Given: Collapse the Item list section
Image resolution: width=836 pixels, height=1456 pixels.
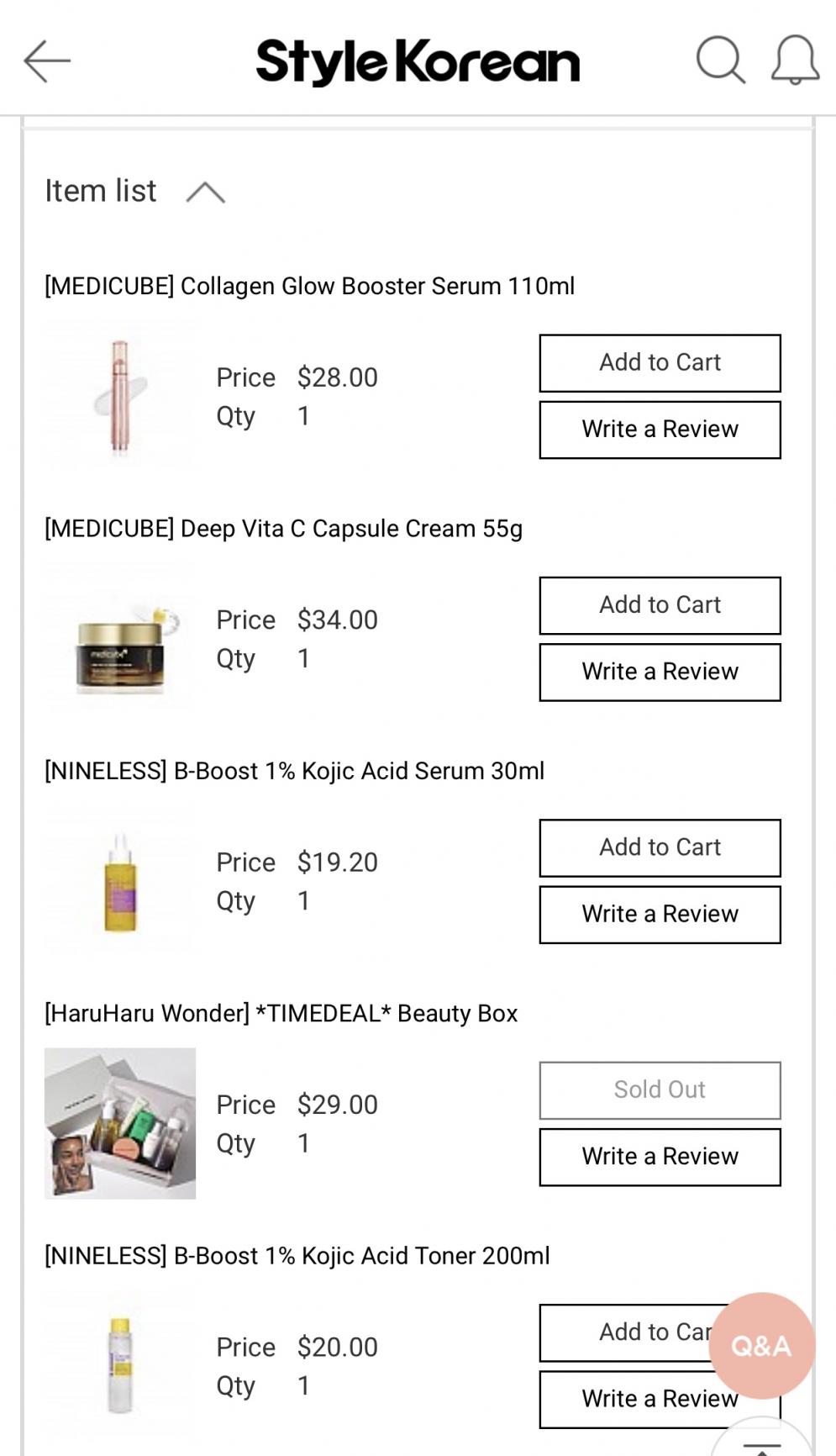Looking at the screenshot, I should [x=205, y=193].
